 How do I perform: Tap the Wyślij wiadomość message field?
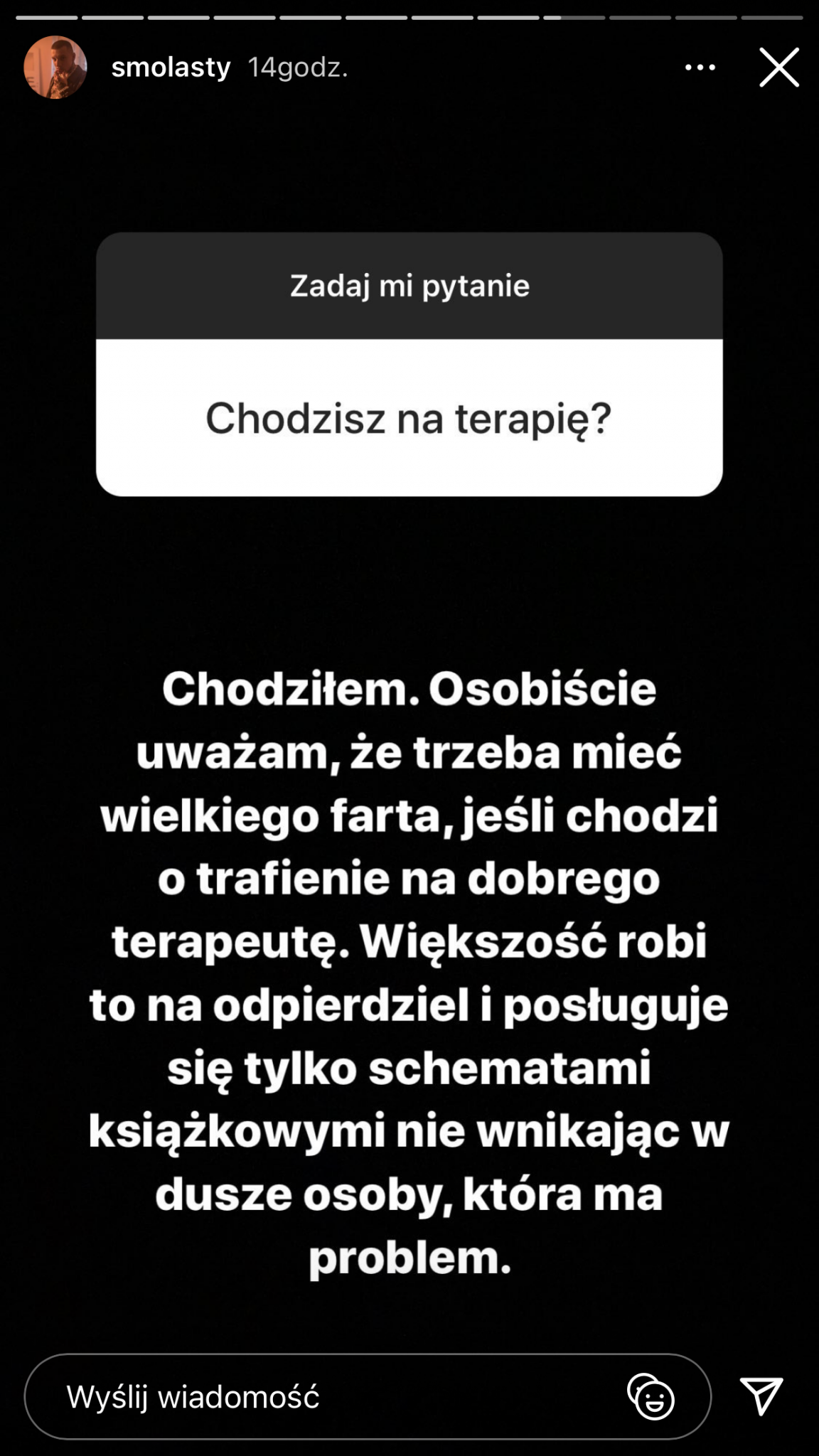pyautogui.click(x=320, y=1397)
